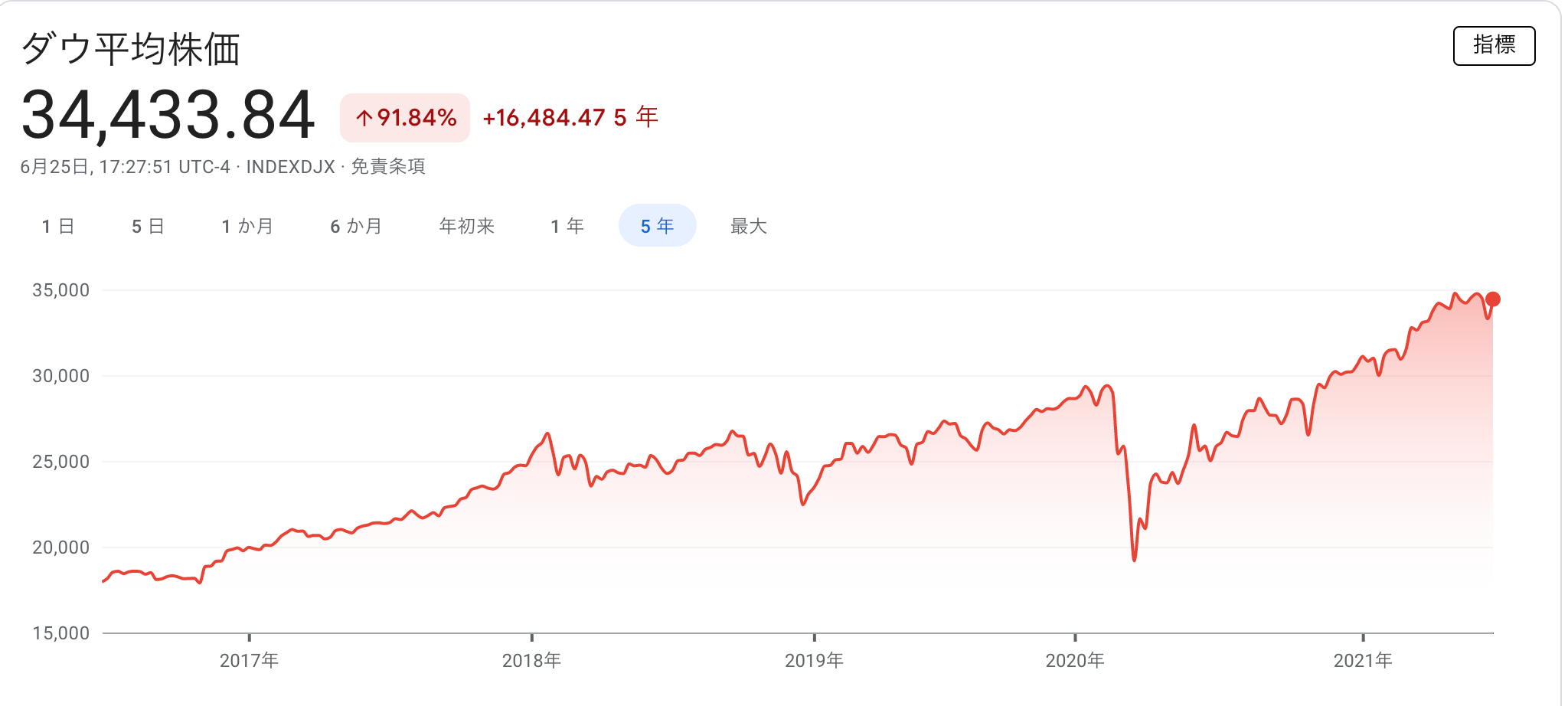Open the 免責条項 disclaimer link
1568x706 pixels.
coord(387,167)
